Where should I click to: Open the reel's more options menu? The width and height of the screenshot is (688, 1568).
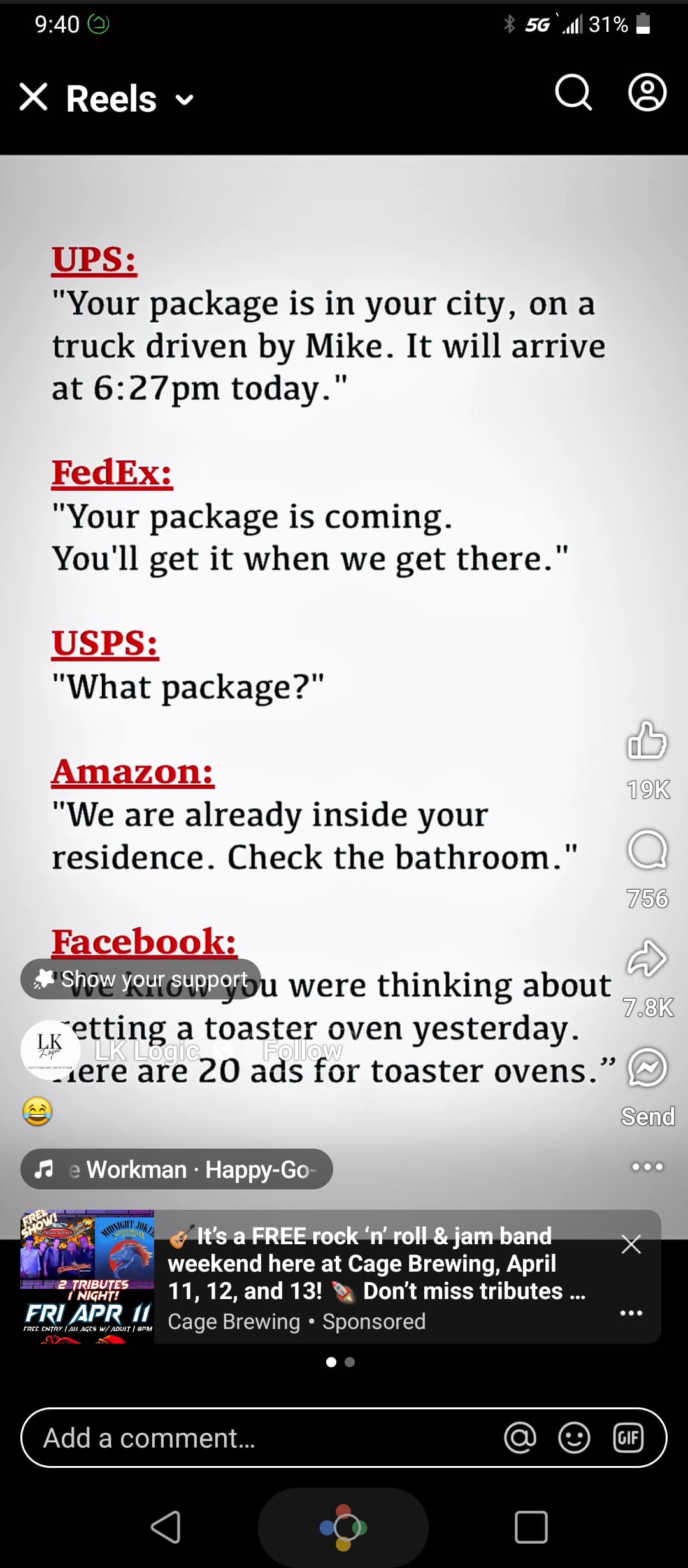click(x=647, y=1166)
